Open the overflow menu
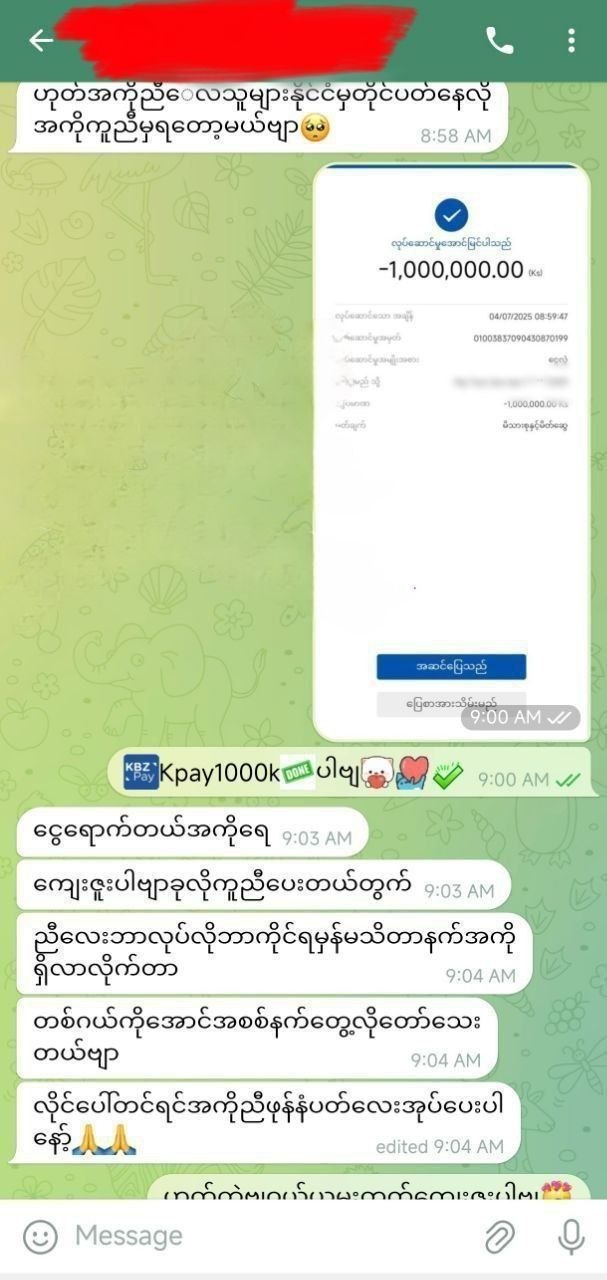 pos(571,40)
